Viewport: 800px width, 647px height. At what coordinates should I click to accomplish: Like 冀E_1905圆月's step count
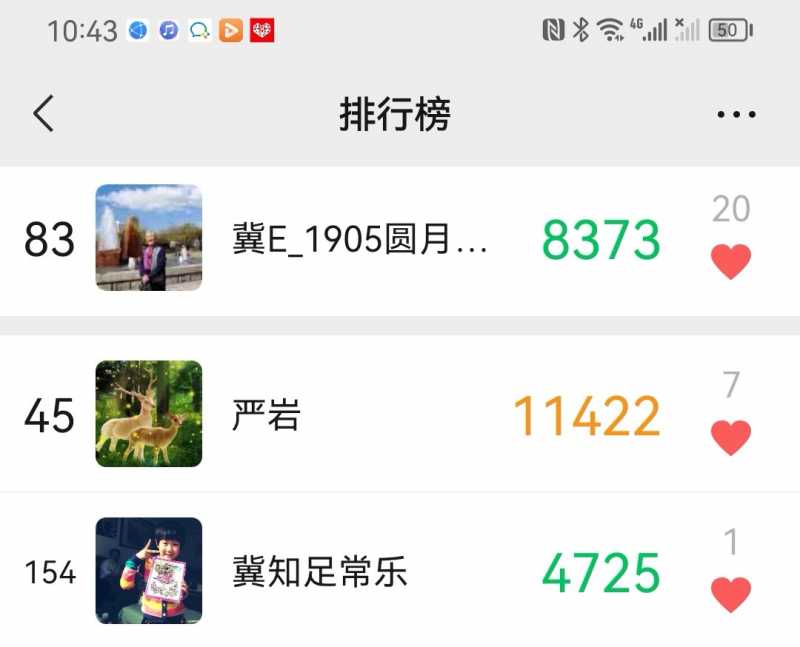click(731, 262)
